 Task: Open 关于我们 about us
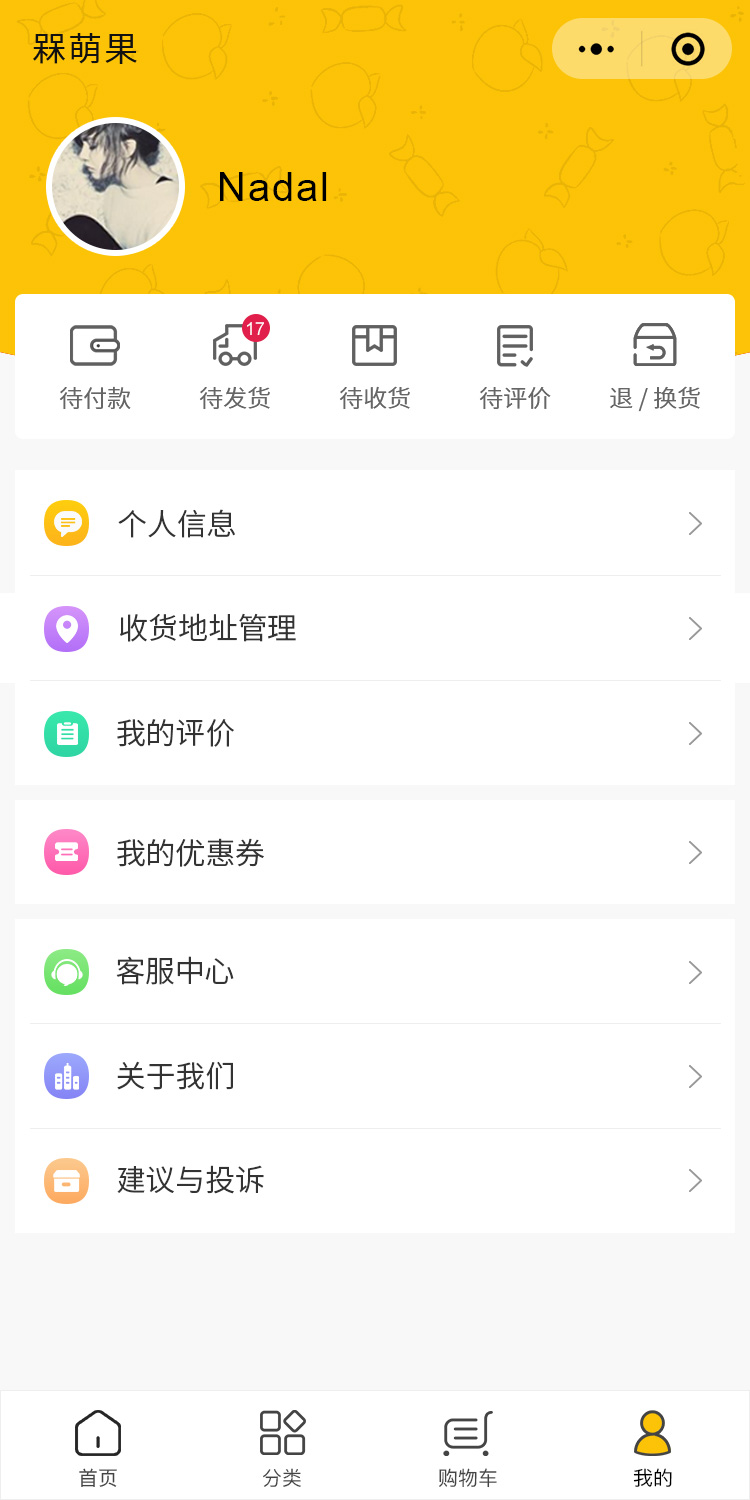[375, 1076]
